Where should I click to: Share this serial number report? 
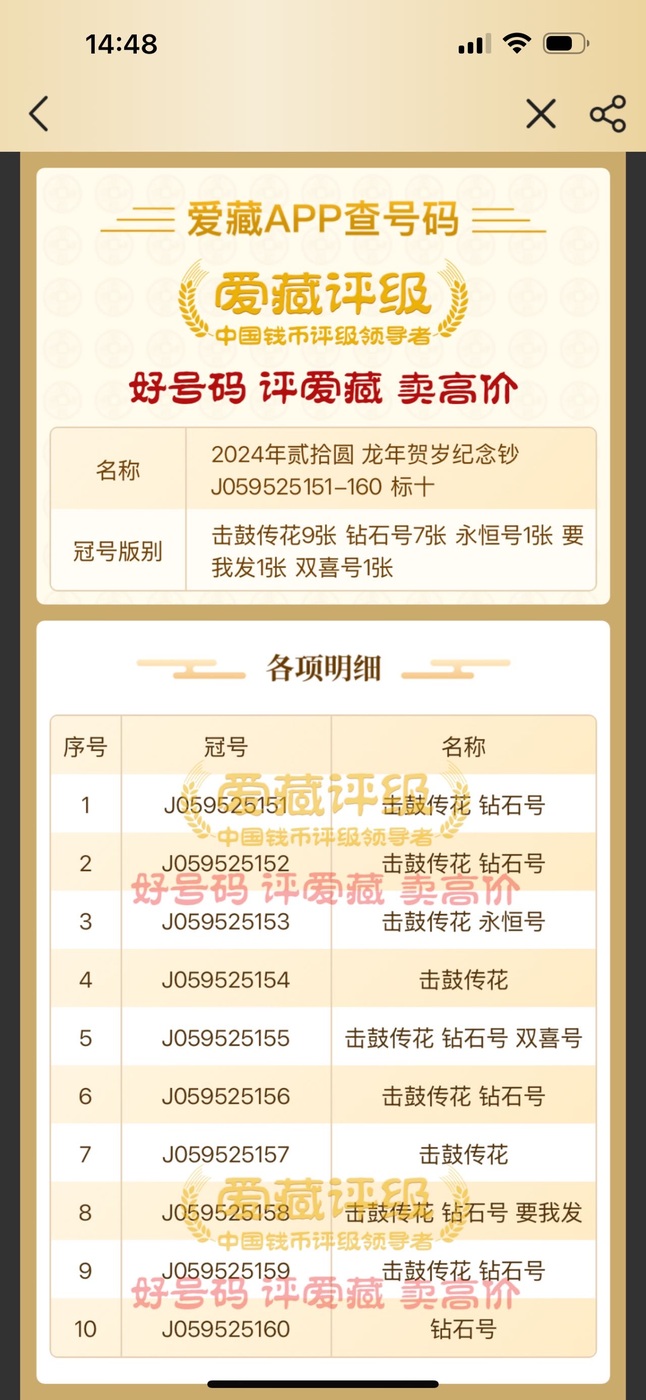[608, 114]
